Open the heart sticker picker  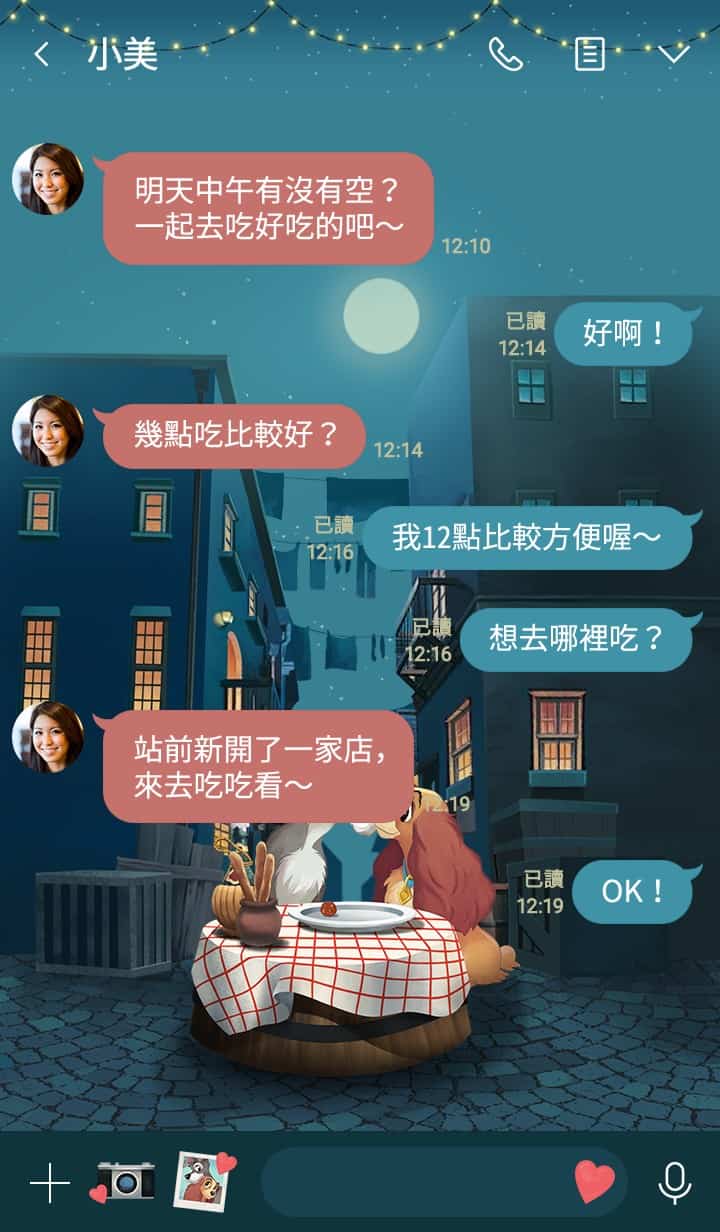coord(595,1183)
